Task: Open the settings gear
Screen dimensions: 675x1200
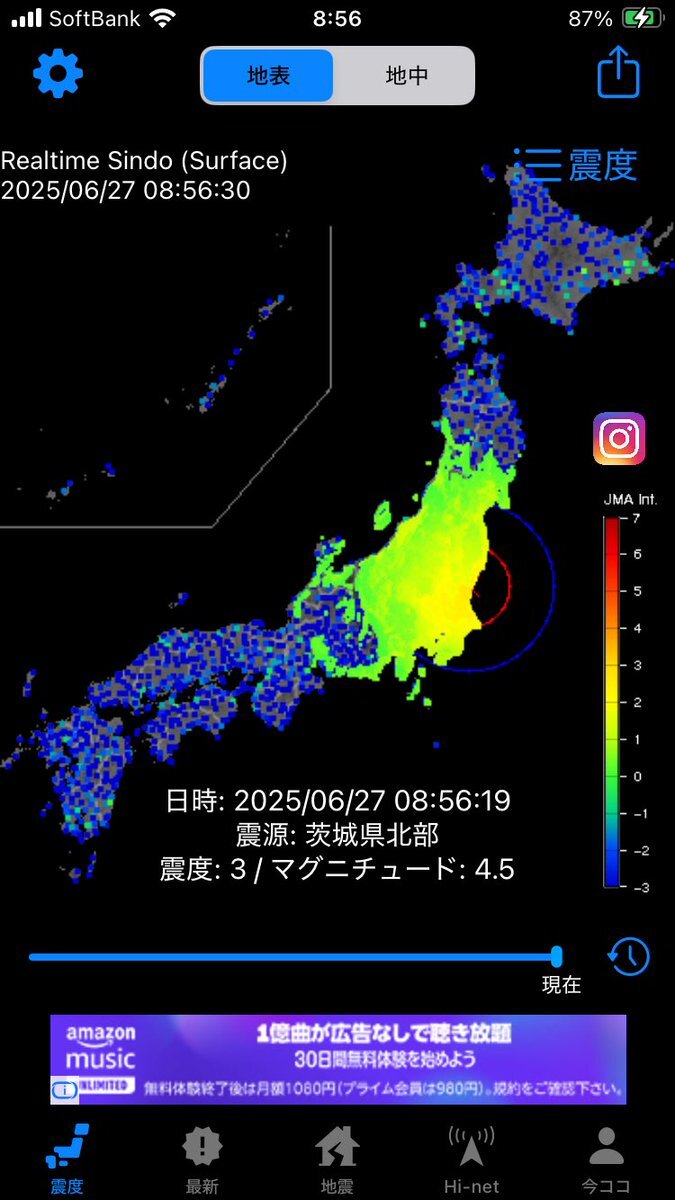Action: pyautogui.click(x=58, y=74)
